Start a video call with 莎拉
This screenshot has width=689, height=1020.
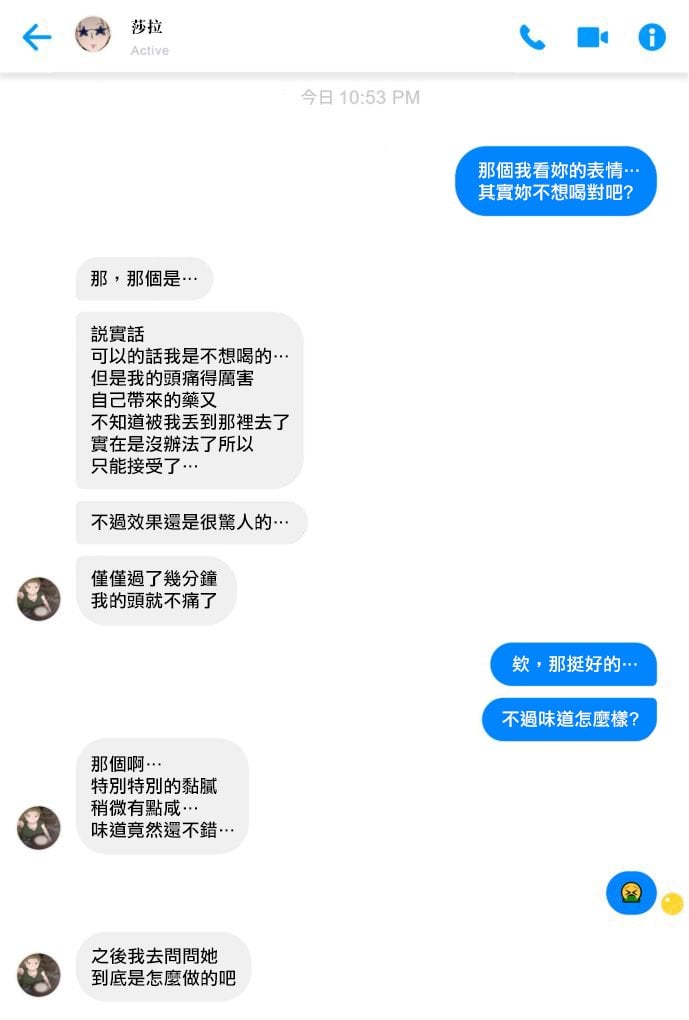tap(592, 38)
